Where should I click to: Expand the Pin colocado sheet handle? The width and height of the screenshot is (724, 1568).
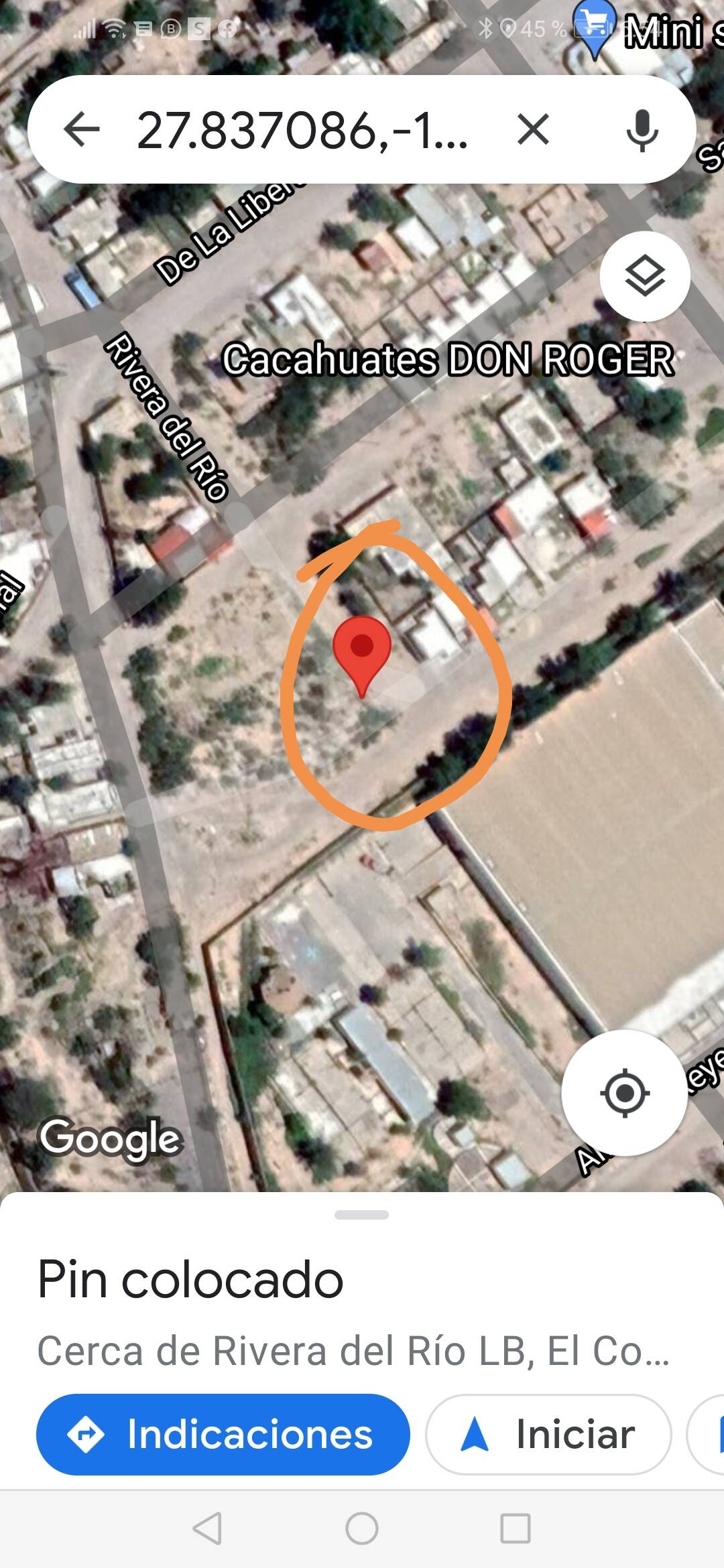click(362, 1214)
